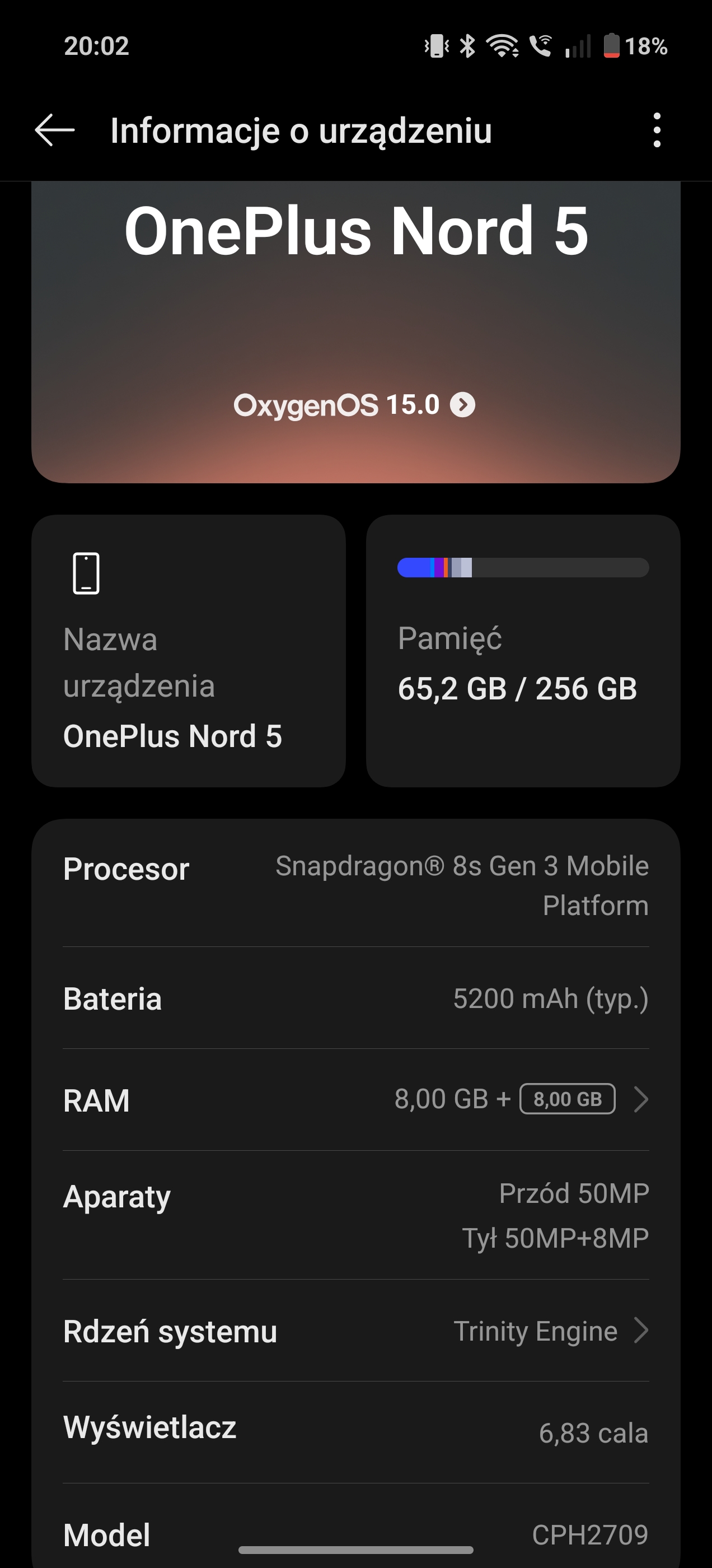Open the Nazwa urządzenia card

(189, 651)
